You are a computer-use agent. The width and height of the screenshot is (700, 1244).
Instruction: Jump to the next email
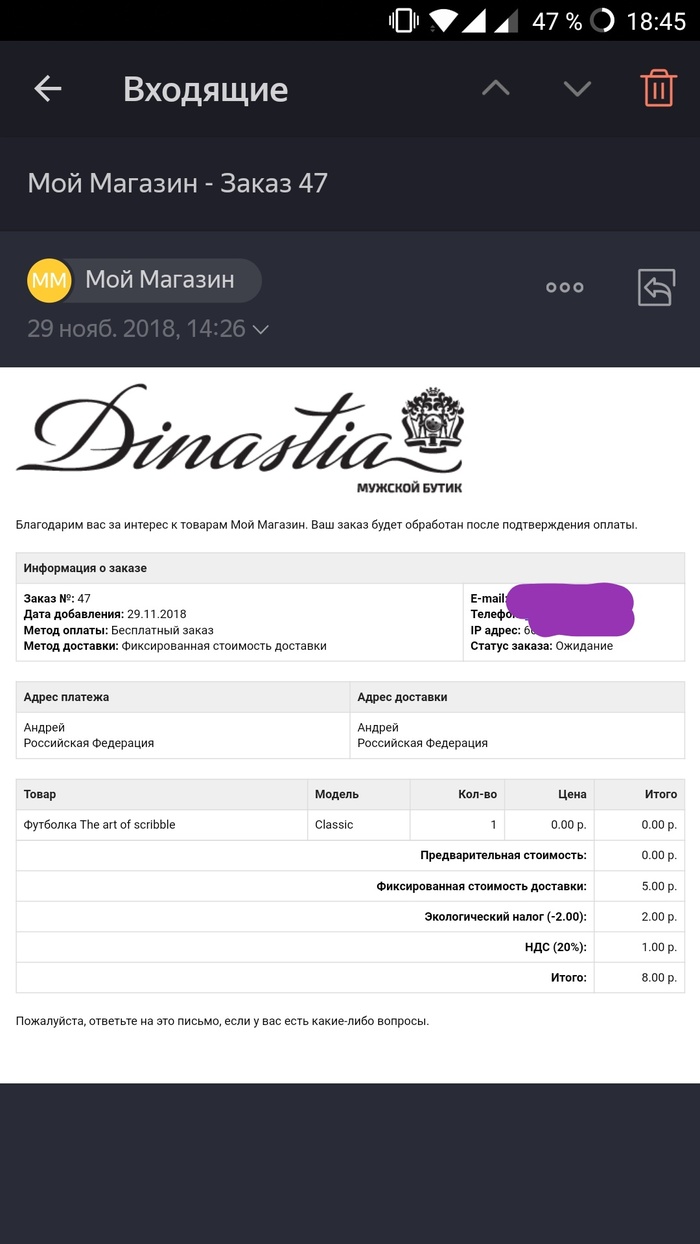(577, 89)
